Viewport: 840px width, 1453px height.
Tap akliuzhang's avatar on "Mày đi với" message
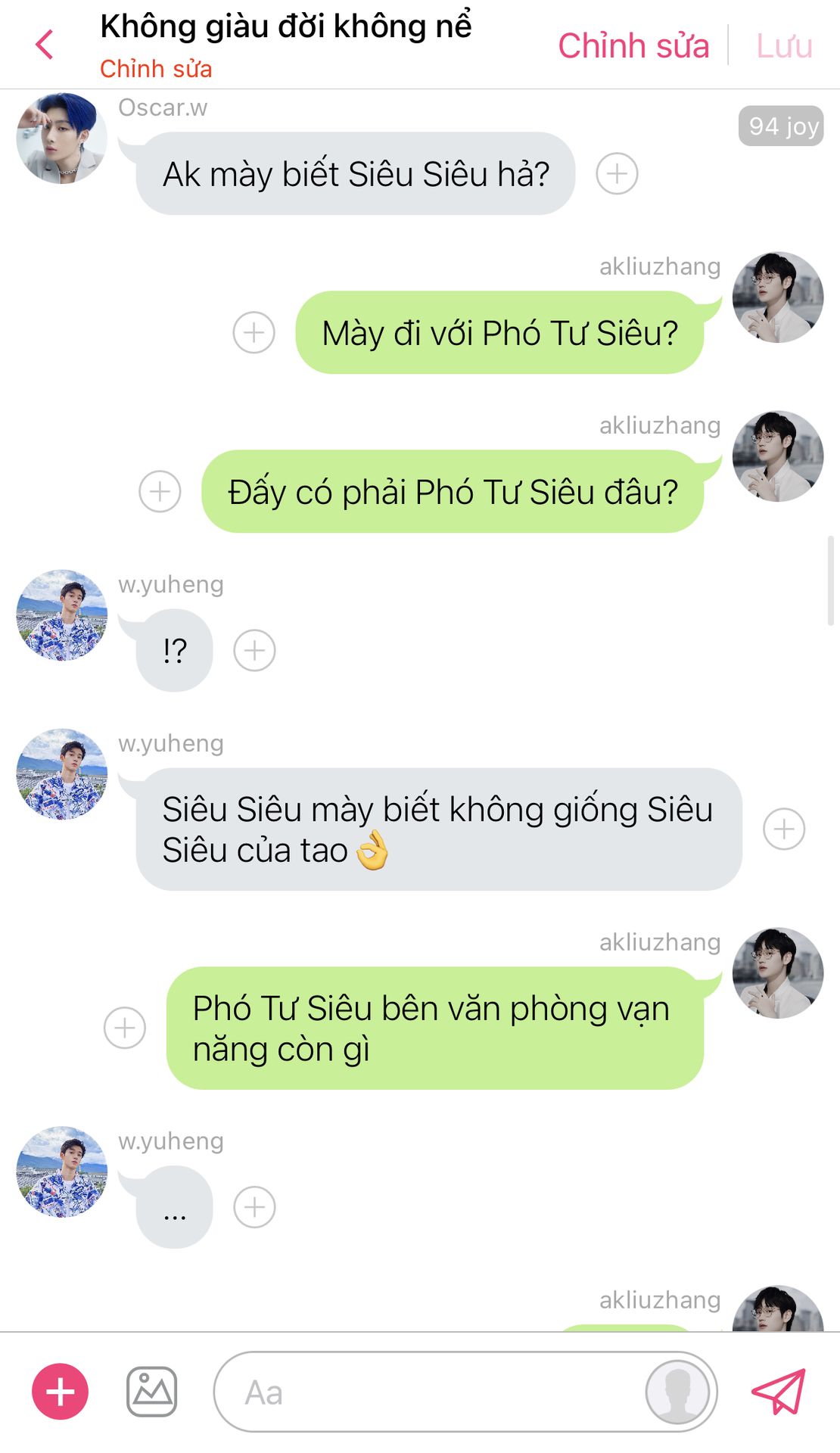[x=778, y=297]
